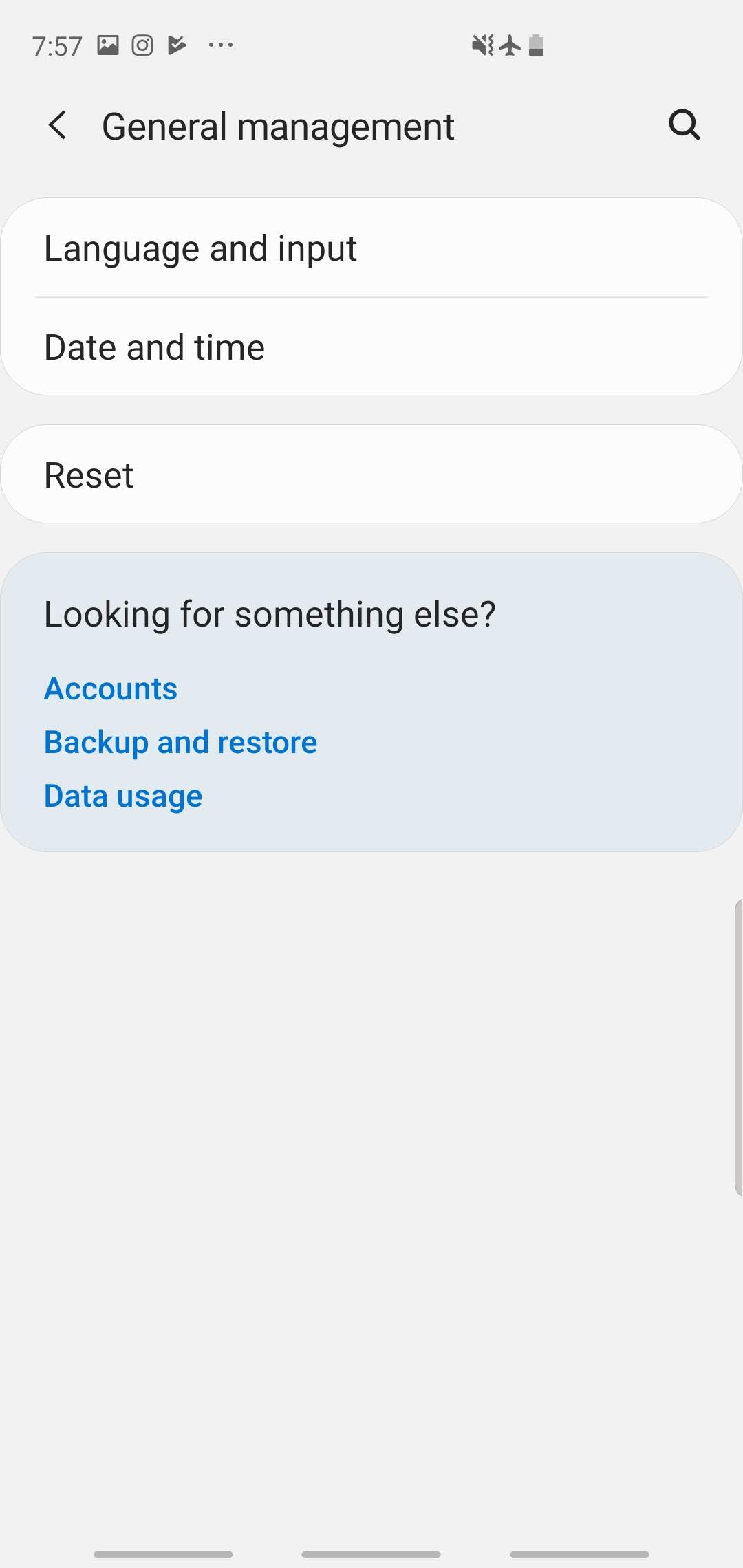
Task: Open Date and time settings
Action: point(371,347)
